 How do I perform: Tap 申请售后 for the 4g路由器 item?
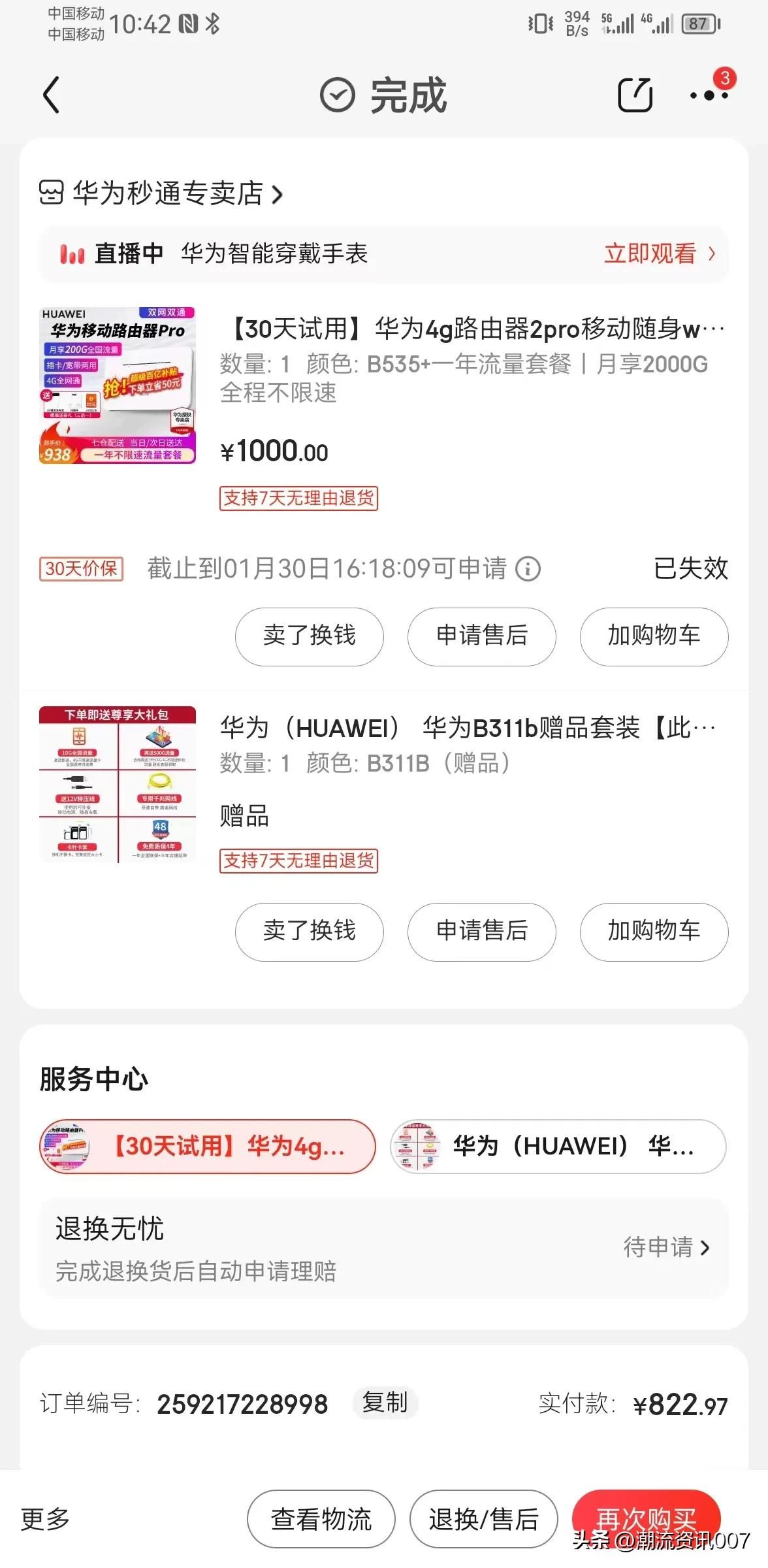[x=481, y=636]
